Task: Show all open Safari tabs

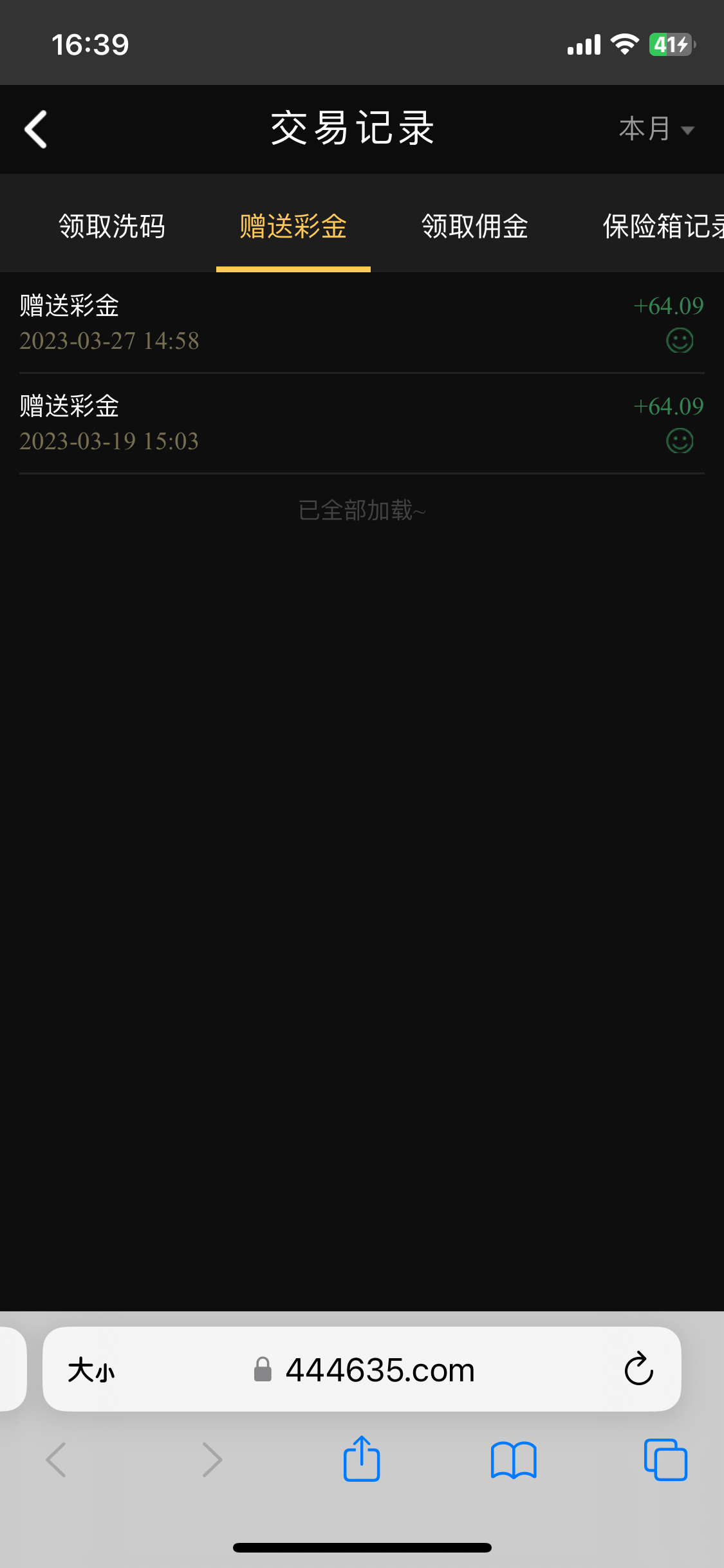Action: (665, 1459)
